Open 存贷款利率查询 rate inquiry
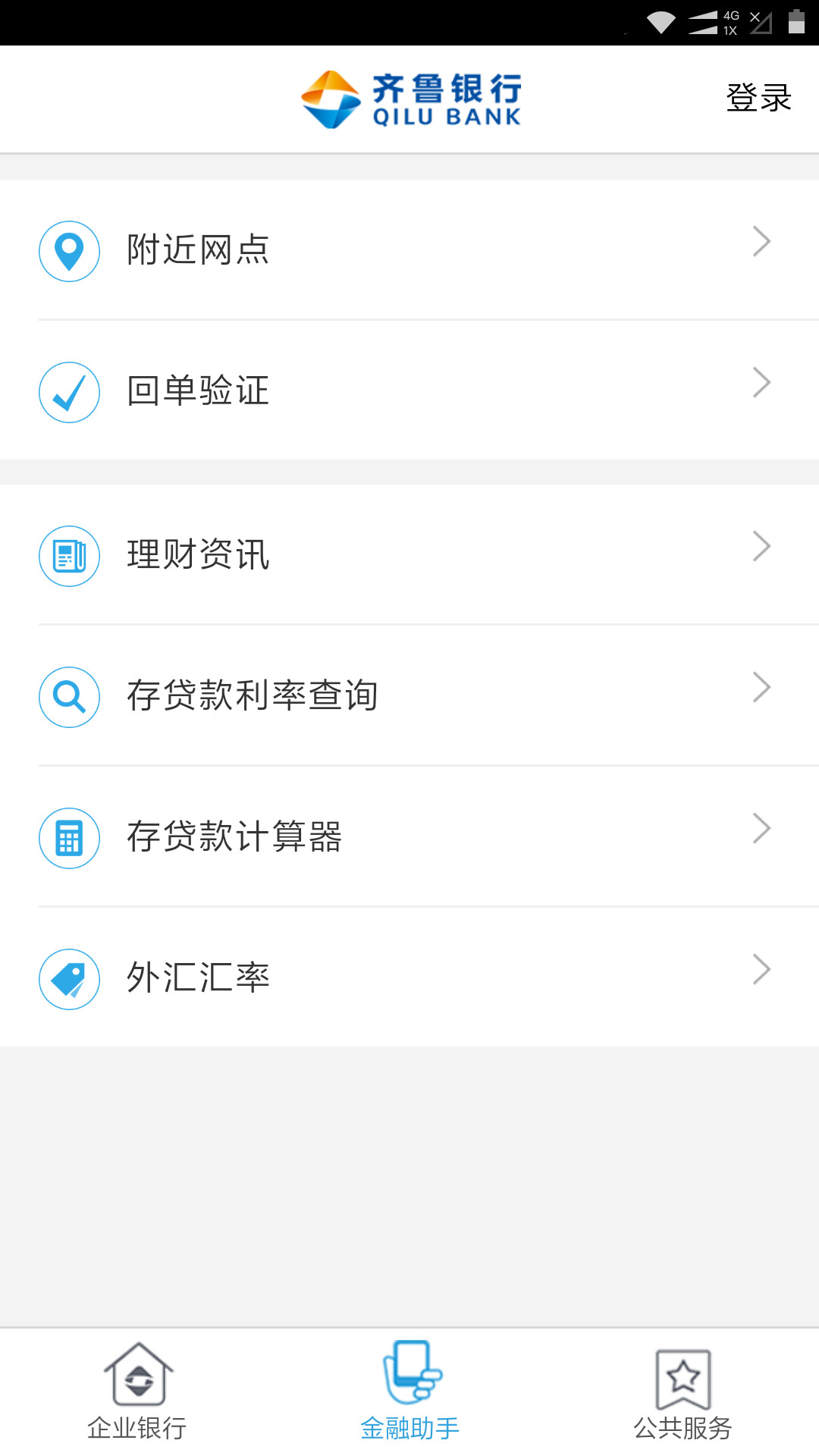 point(409,696)
